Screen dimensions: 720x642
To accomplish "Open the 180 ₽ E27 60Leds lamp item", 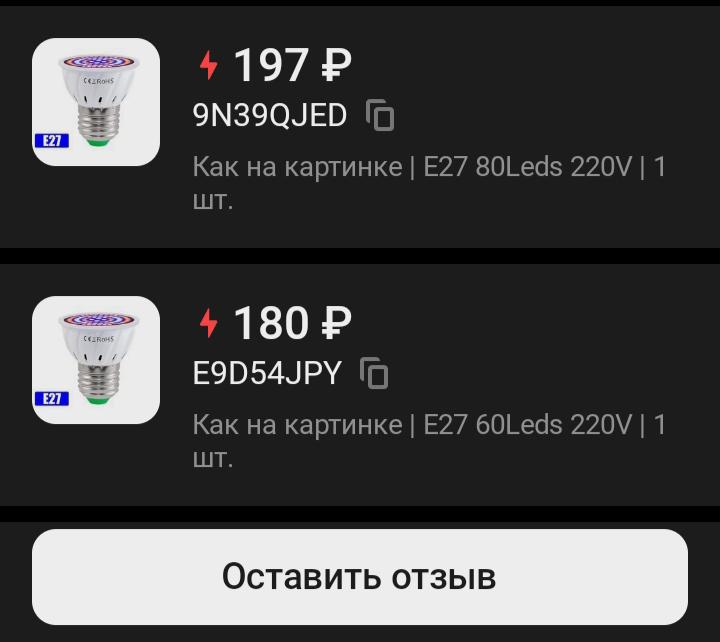I will [96, 360].
